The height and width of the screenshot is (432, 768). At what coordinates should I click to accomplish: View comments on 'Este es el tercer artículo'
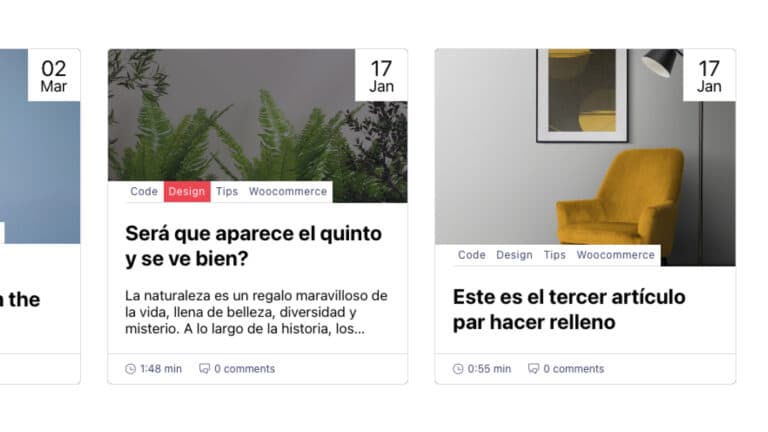pyautogui.click(x=566, y=368)
